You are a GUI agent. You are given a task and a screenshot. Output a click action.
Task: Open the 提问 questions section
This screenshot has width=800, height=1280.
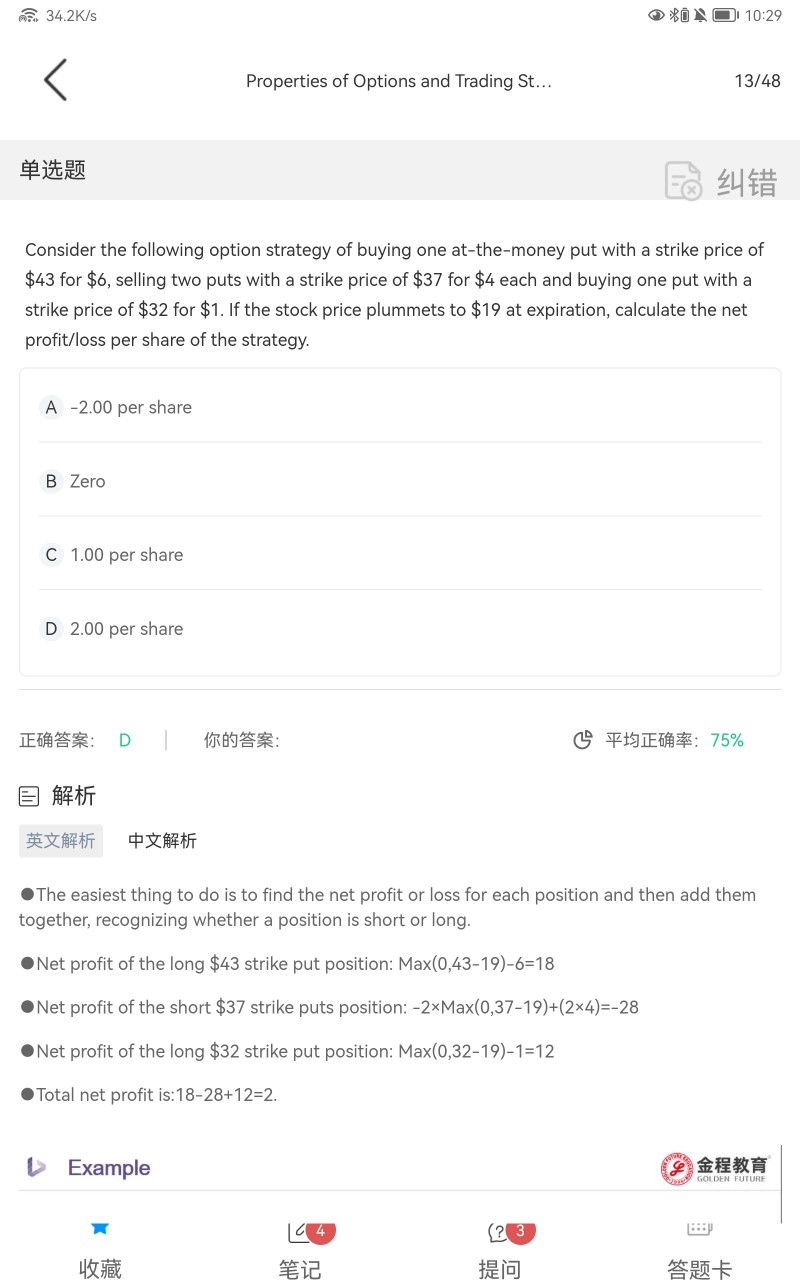coord(500,1250)
